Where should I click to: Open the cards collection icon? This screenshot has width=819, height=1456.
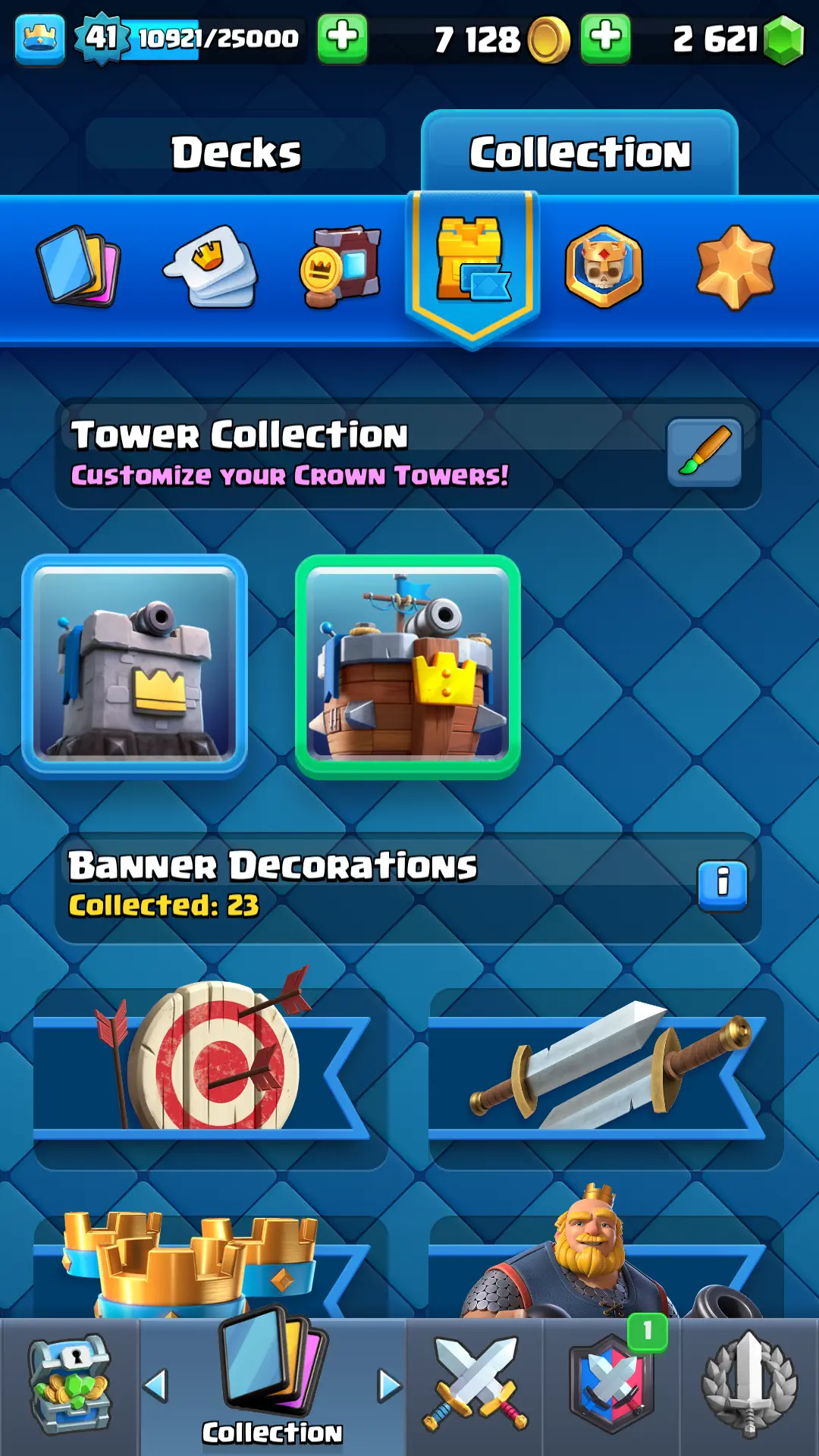pos(78,266)
